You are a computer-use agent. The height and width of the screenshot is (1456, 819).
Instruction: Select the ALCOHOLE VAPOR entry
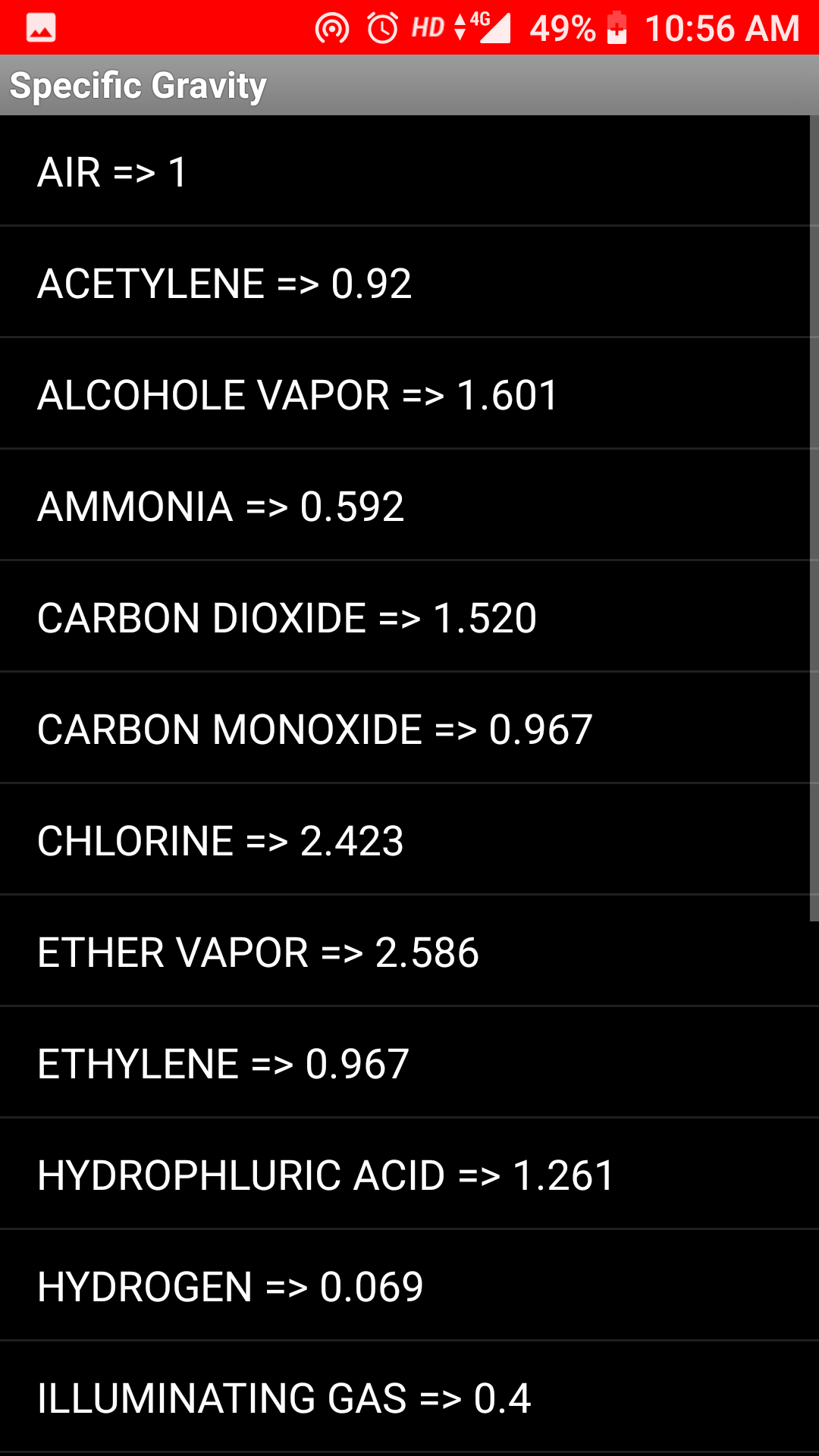[409, 394]
